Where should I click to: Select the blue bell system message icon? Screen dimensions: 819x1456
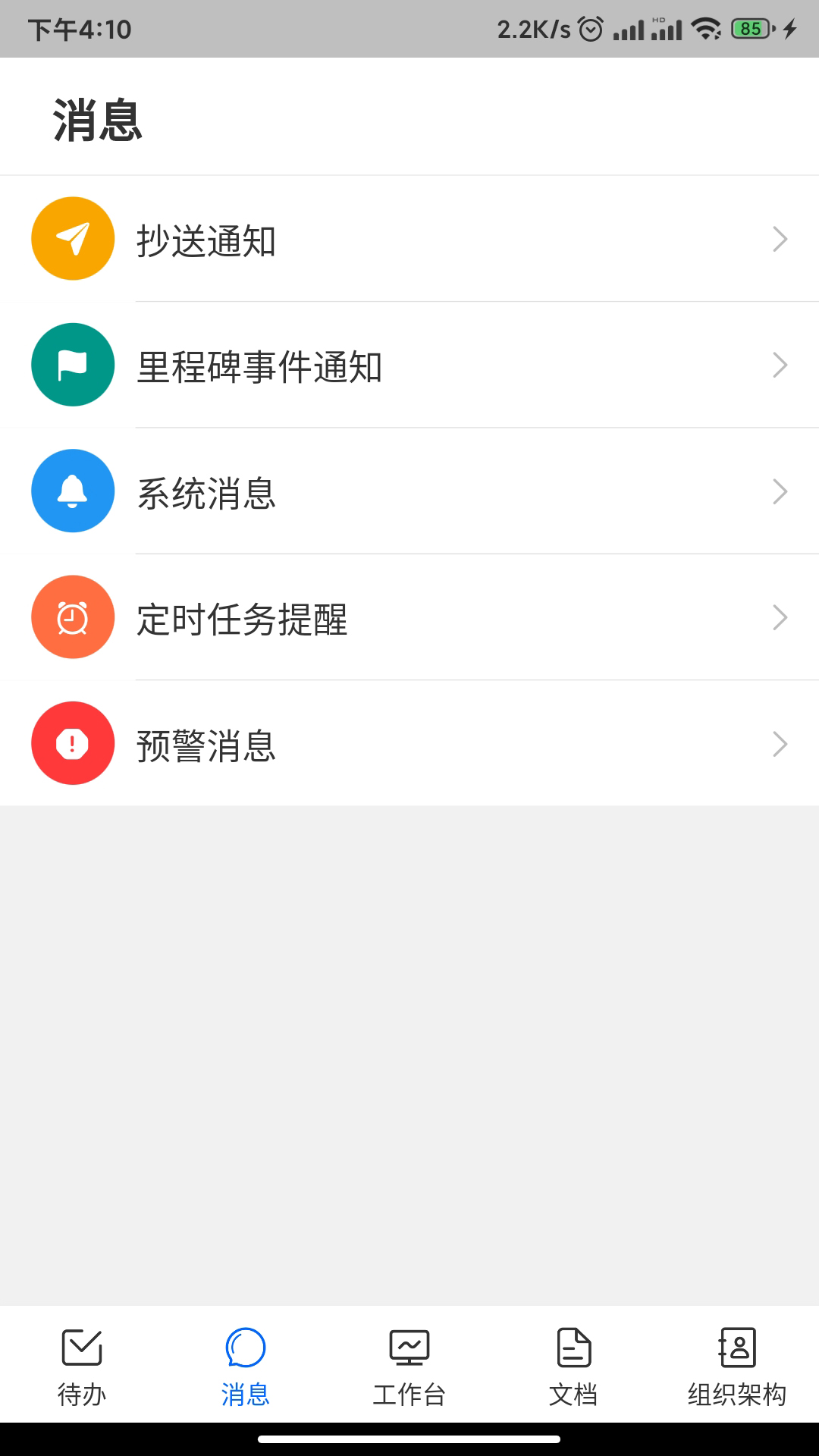coord(72,491)
